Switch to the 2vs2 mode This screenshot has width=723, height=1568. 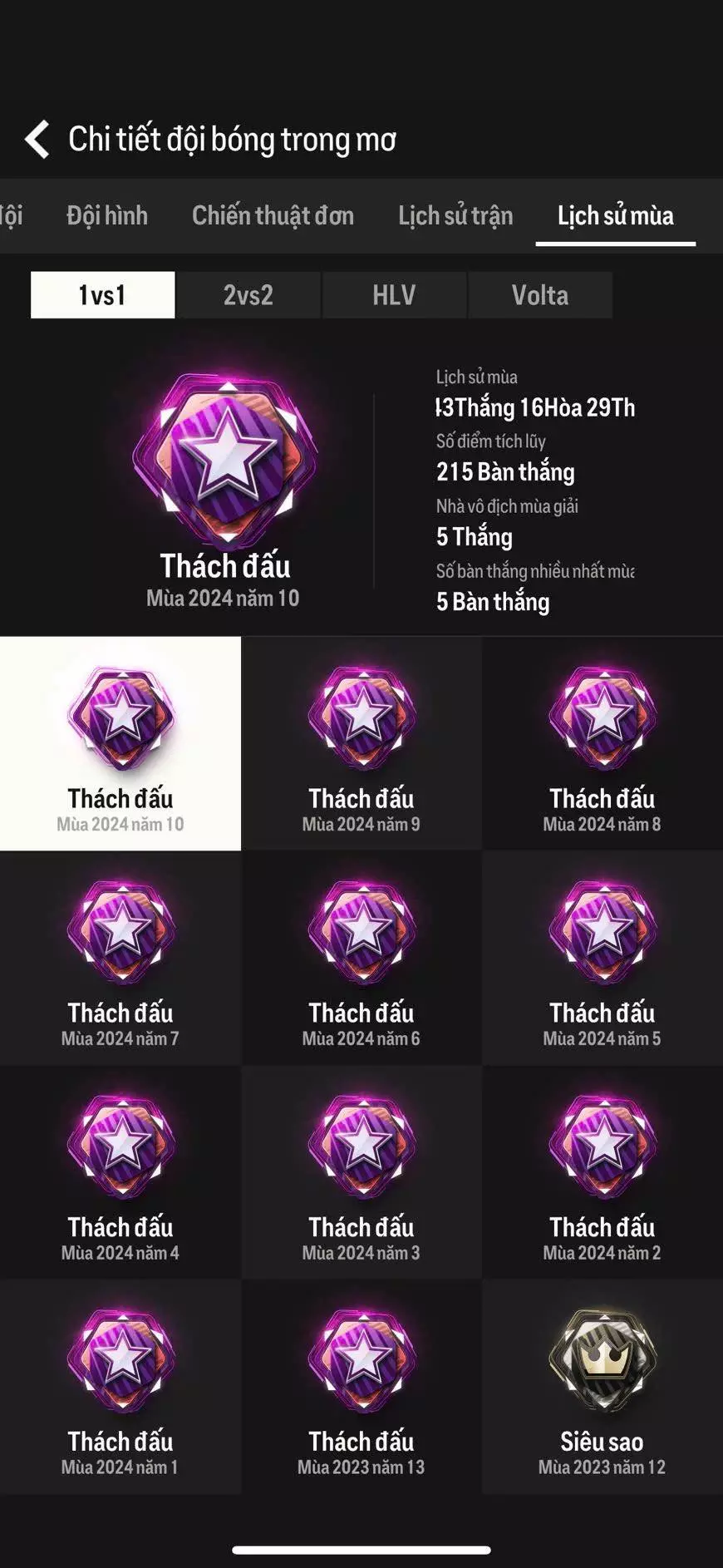pyautogui.click(x=248, y=295)
